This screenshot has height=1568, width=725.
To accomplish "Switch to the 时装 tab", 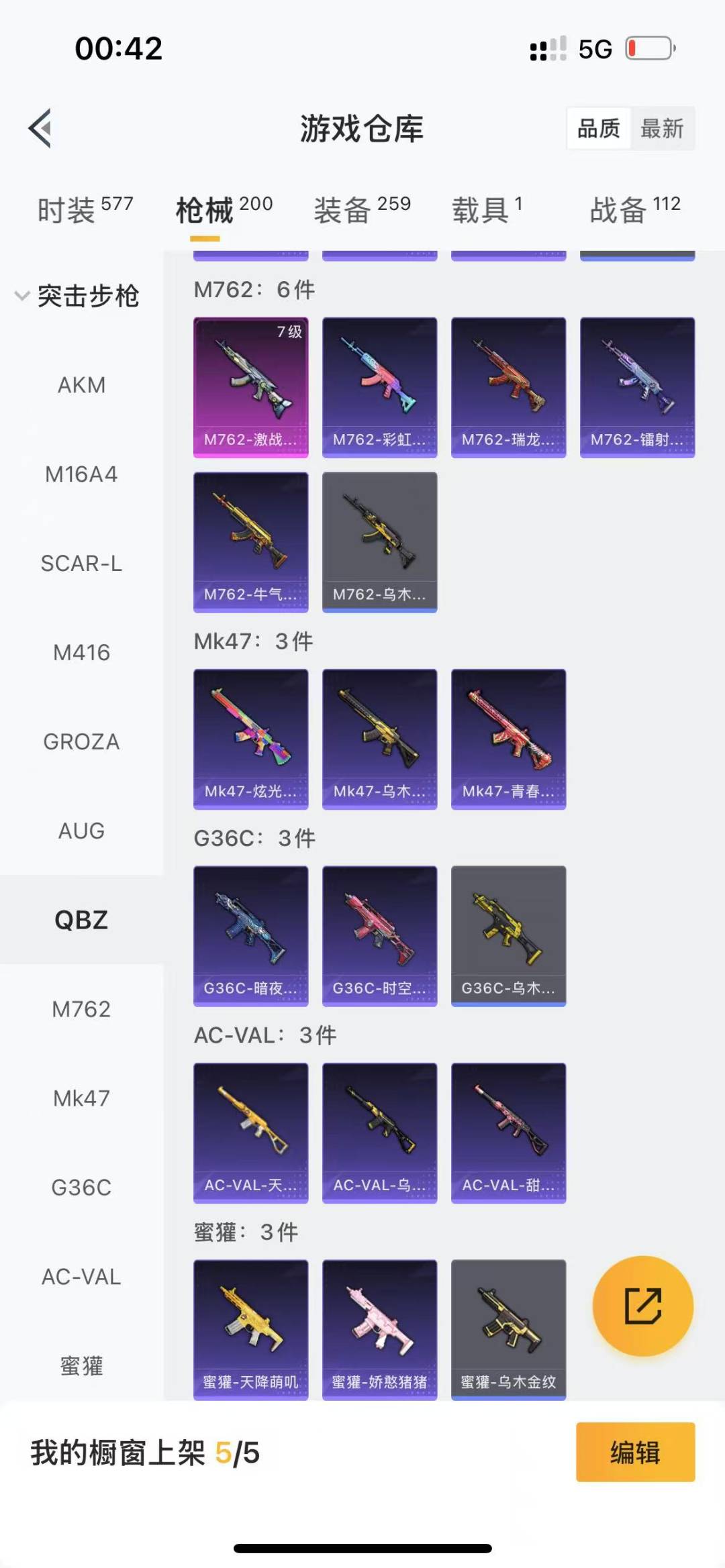I will click(85, 210).
